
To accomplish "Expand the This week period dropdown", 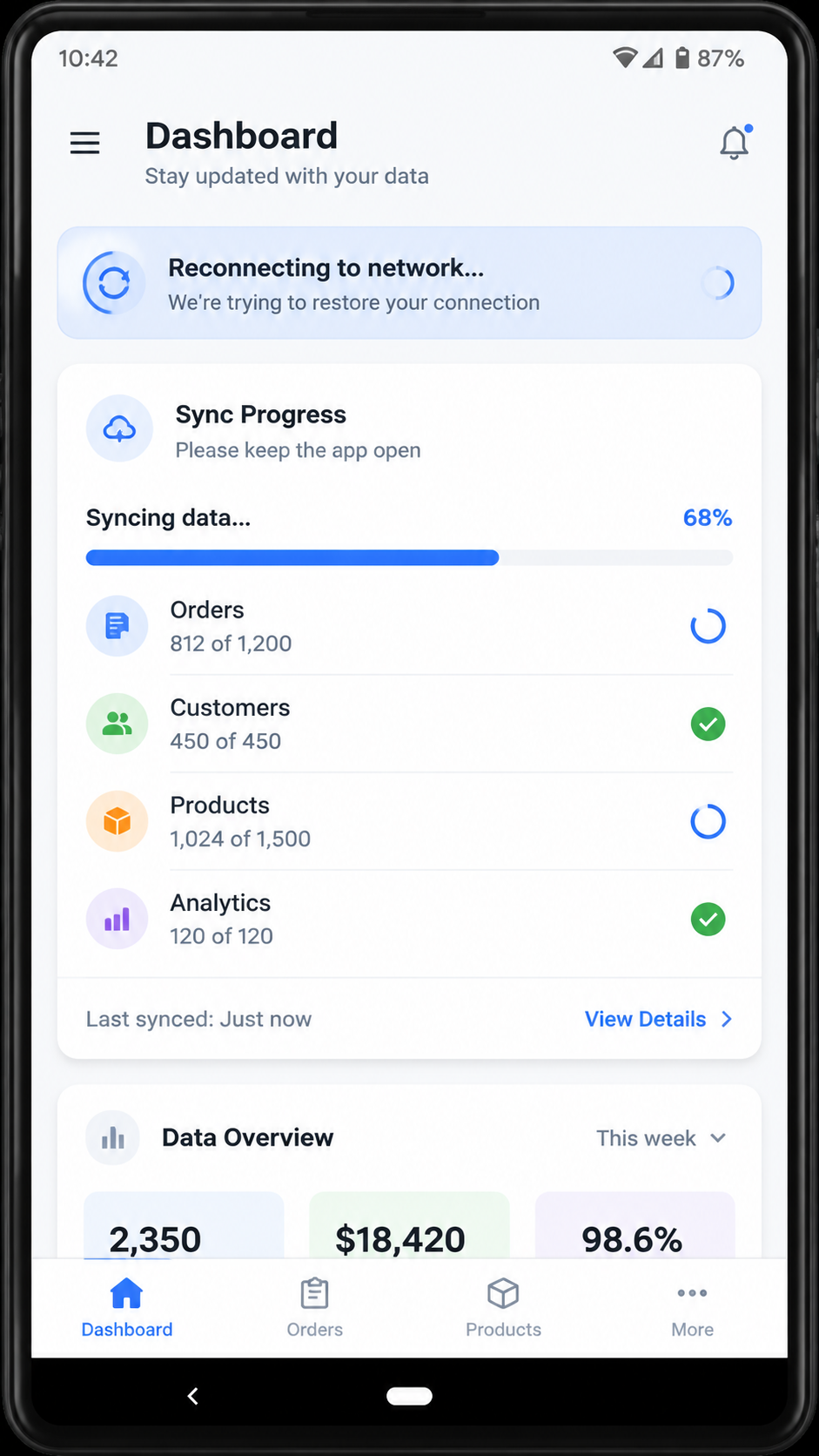I will click(x=661, y=1138).
